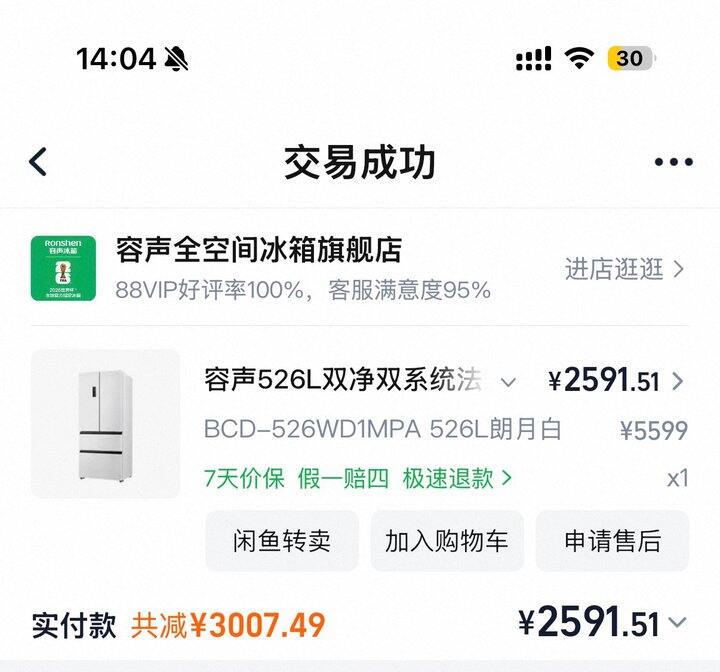Tap 进店逛逛 to visit the store
Image resolution: width=720 pixels, height=672 pixels.
[x=625, y=268]
